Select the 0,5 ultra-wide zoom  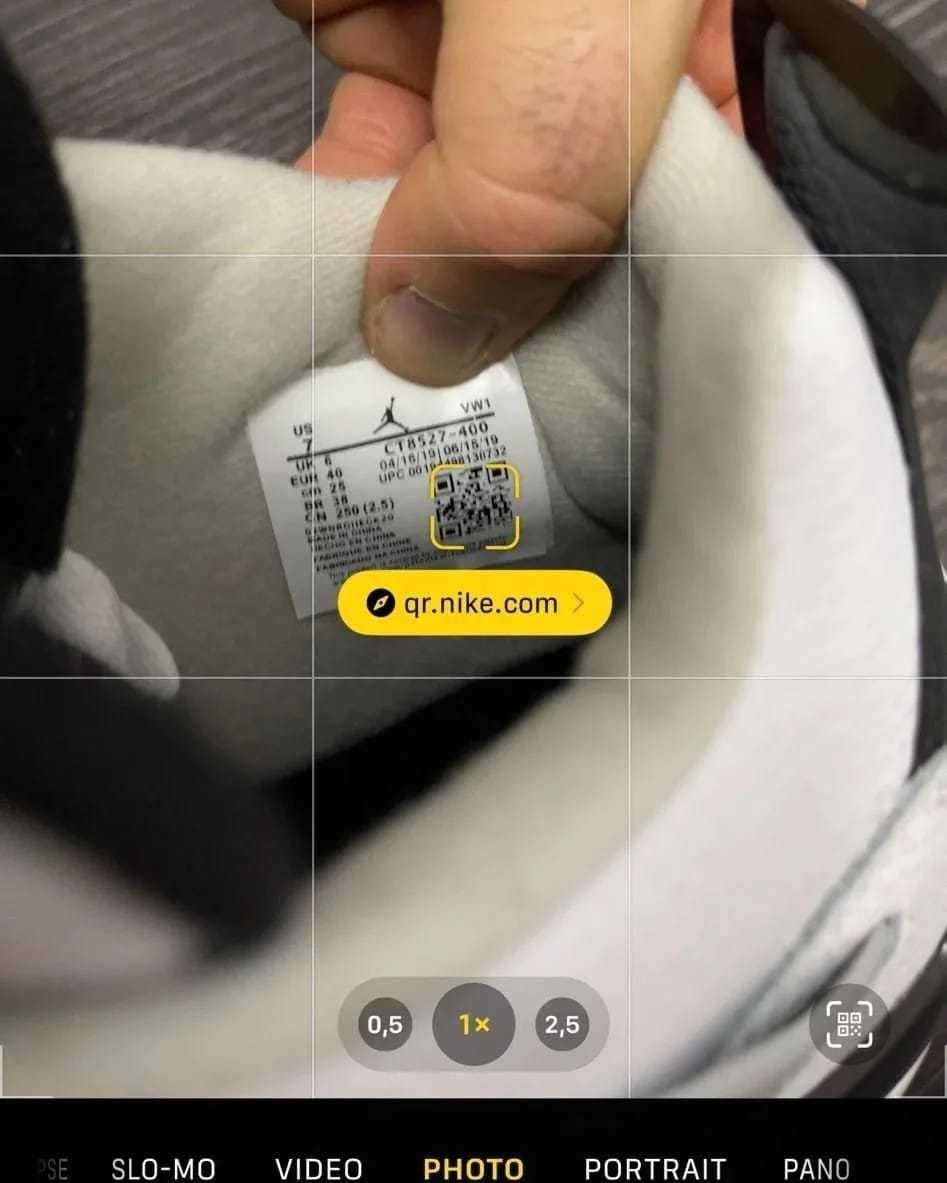385,1025
